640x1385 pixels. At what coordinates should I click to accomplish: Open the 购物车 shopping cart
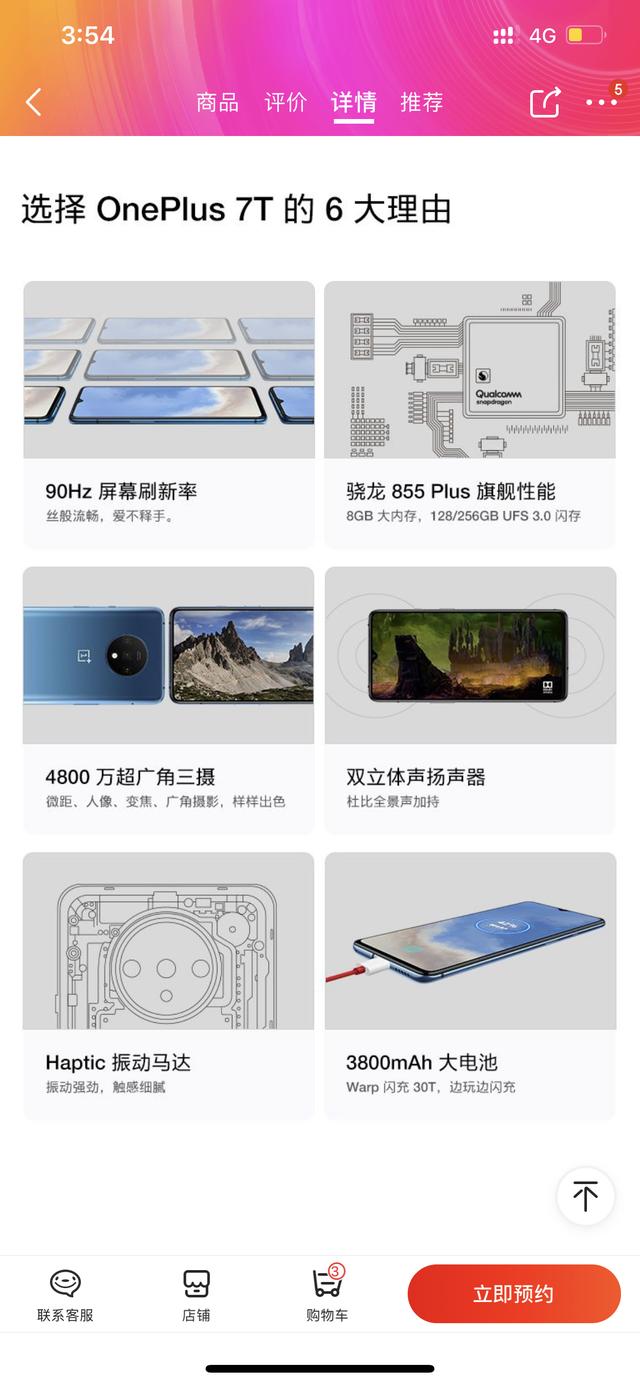pyautogui.click(x=327, y=1295)
